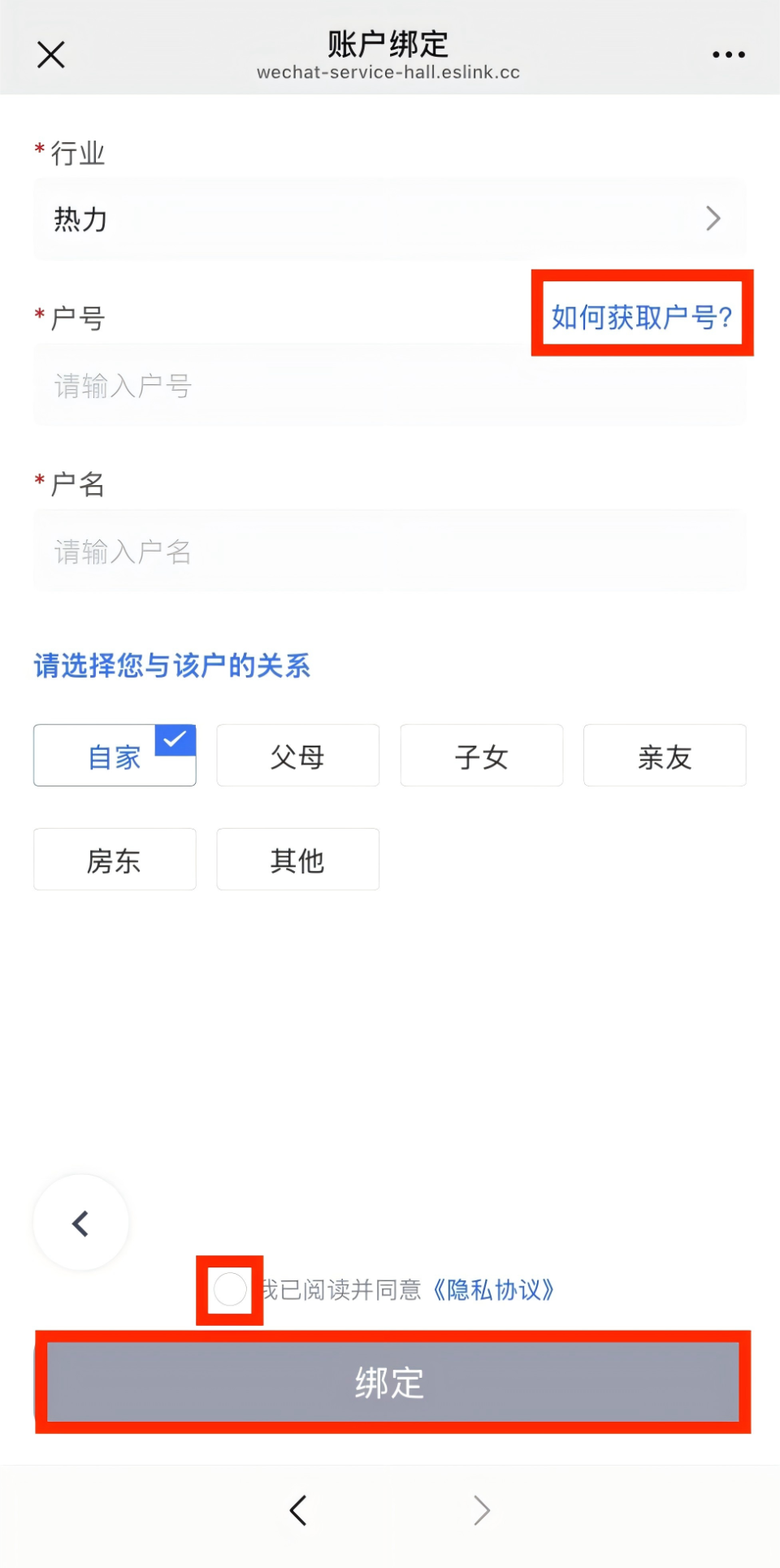
Task: Expand relationship option 其他
Action: point(297,859)
